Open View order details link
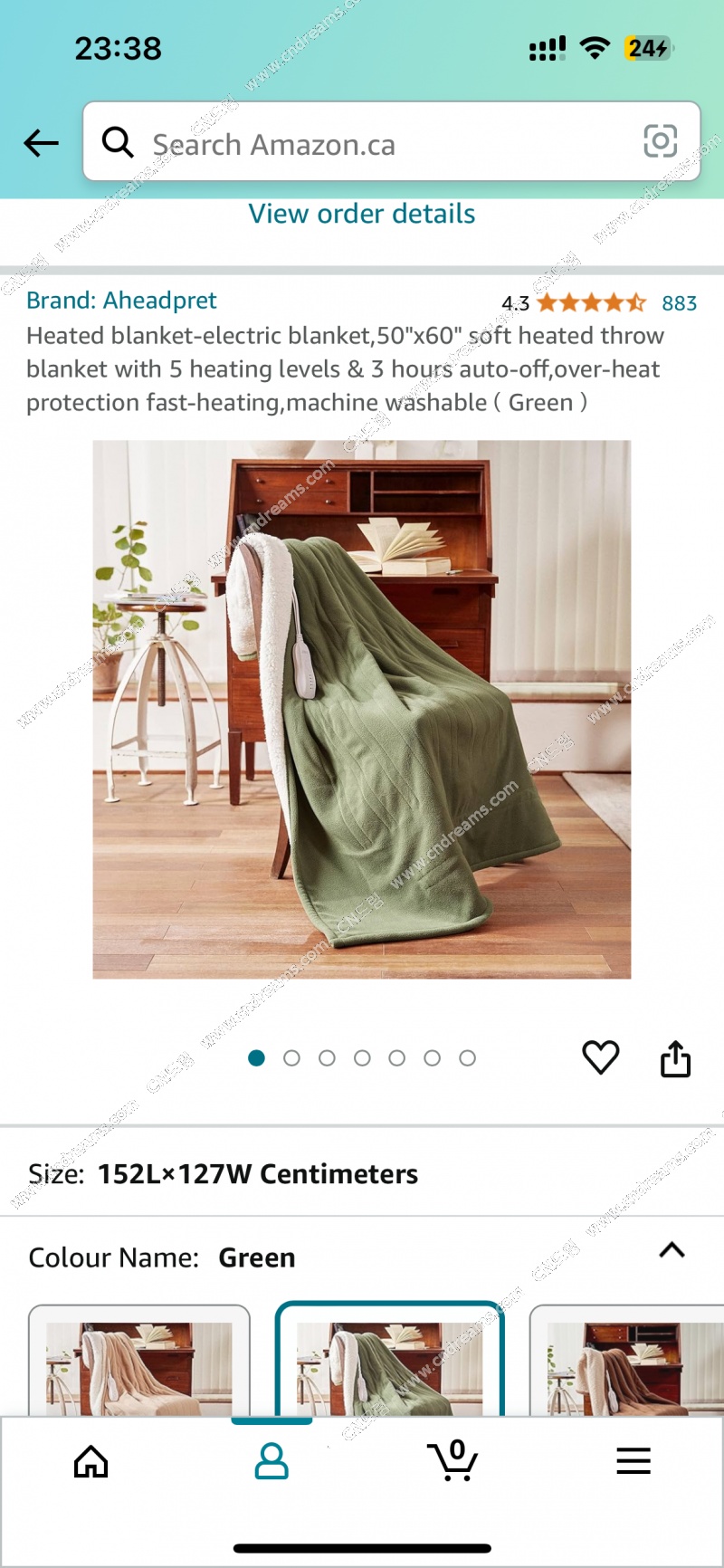This screenshot has width=724, height=1568. (361, 214)
